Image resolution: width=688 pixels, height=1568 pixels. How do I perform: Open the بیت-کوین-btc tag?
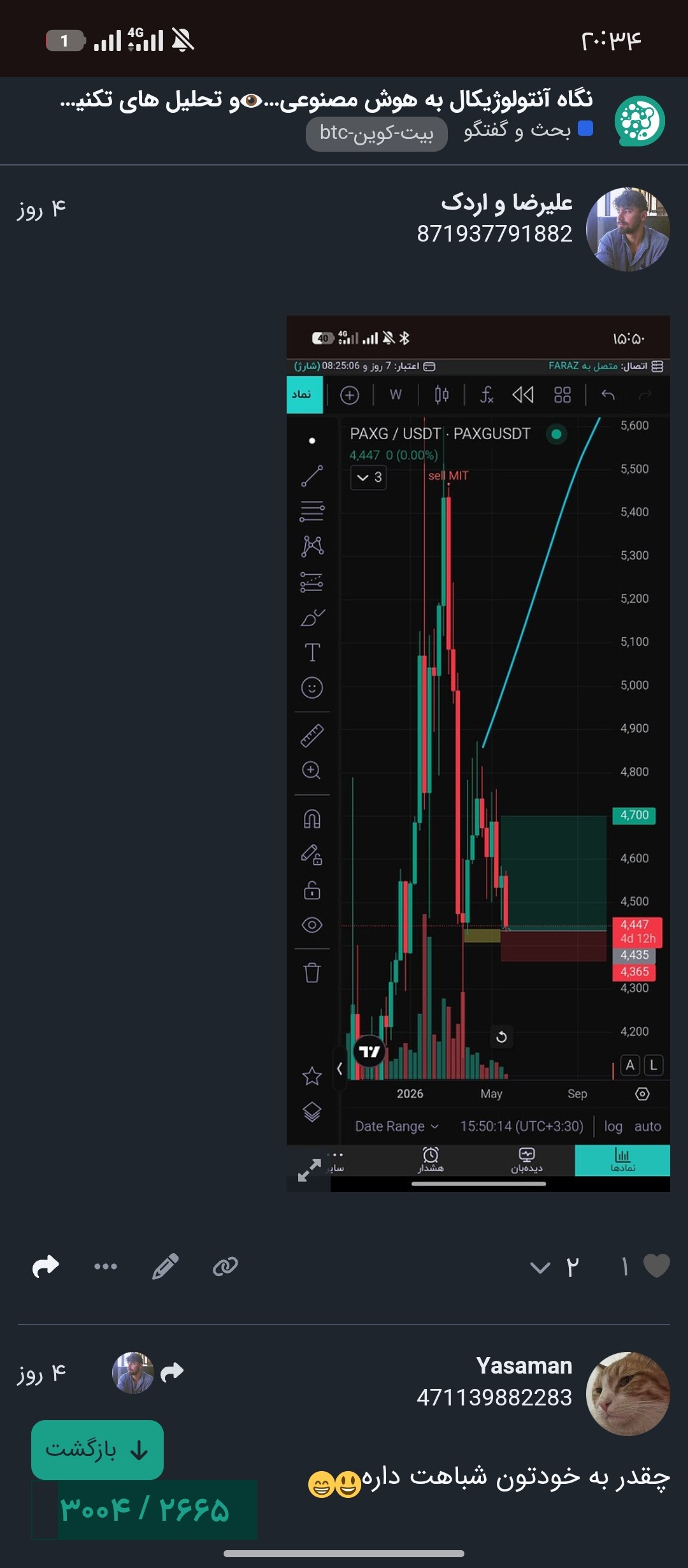pos(376,133)
